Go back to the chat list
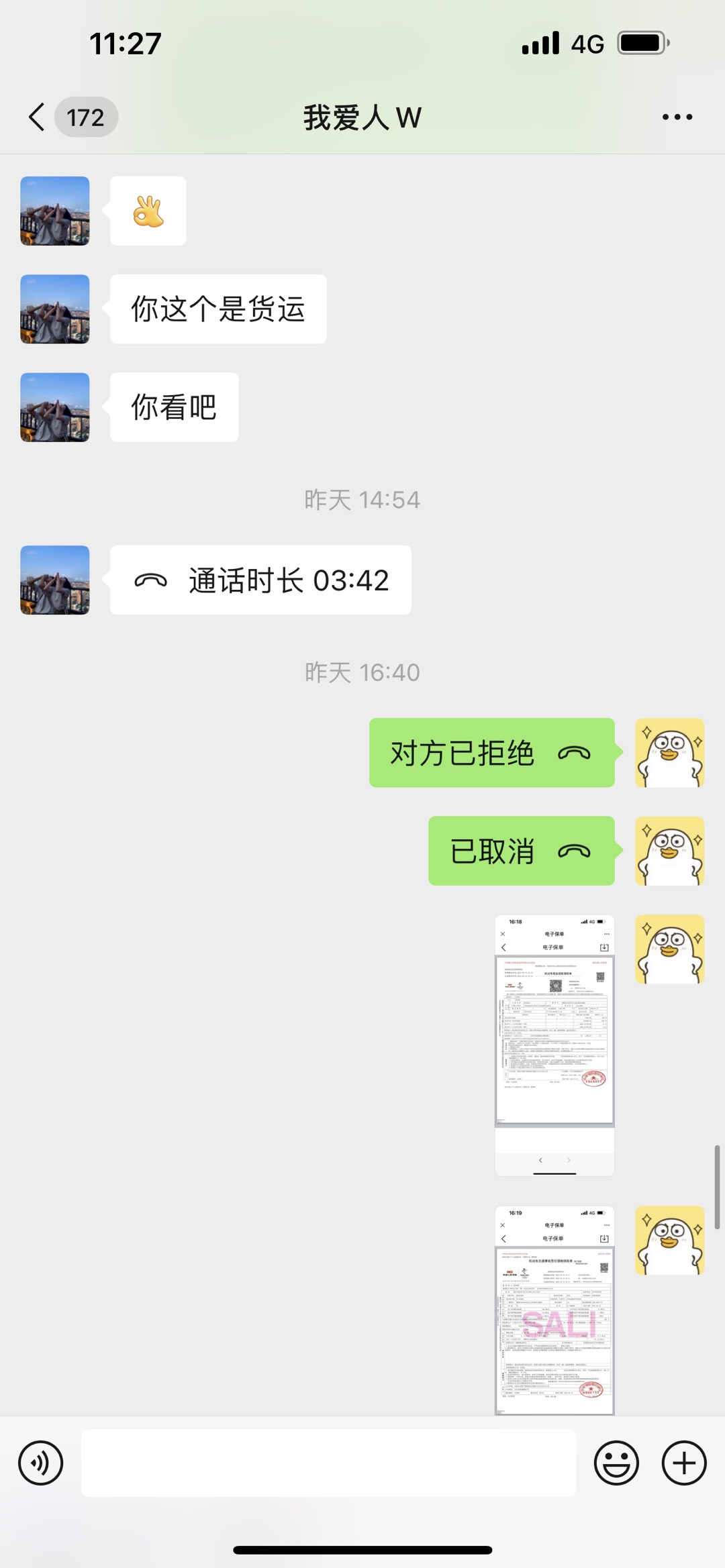This screenshot has width=725, height=1568. click(x=38, y=117)
